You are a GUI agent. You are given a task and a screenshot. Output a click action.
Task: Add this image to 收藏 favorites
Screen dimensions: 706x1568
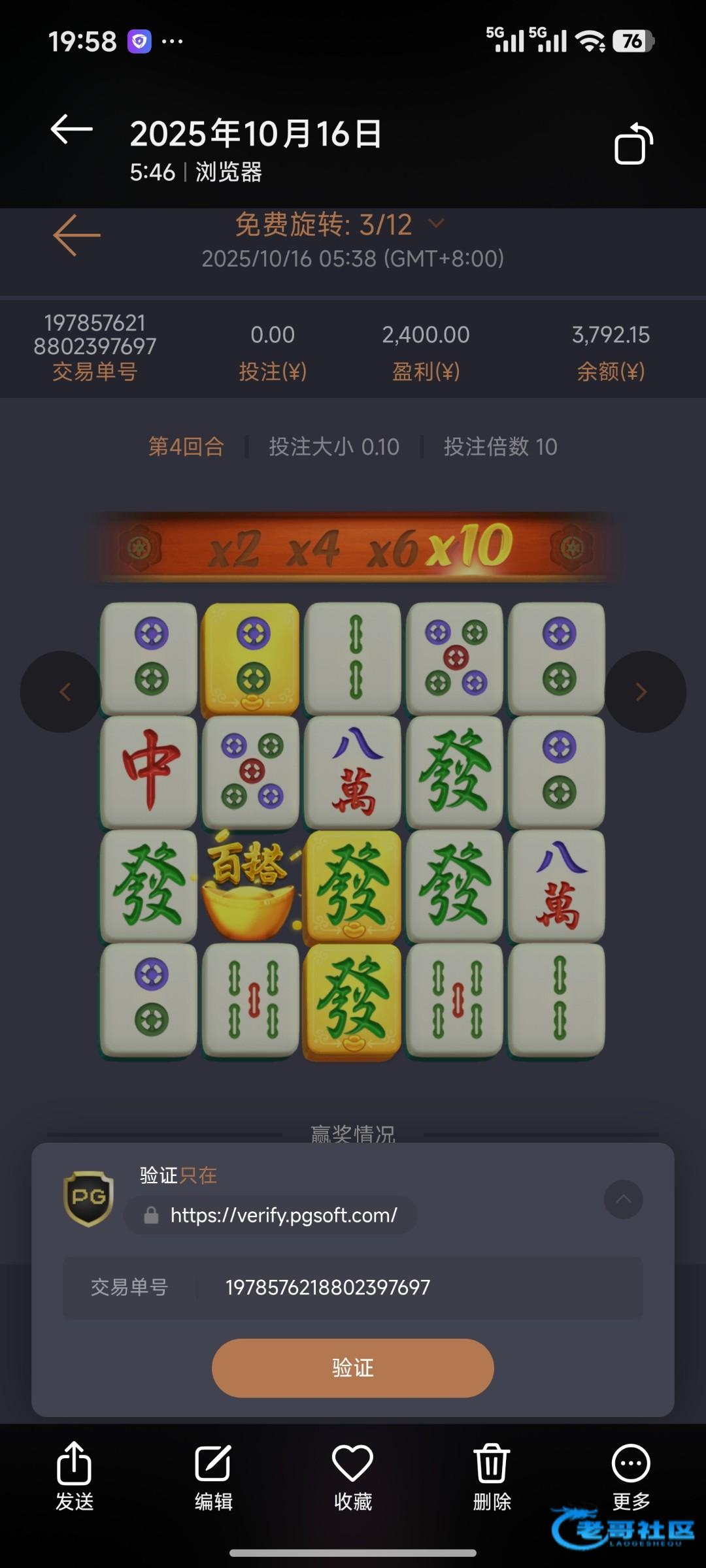(x=353, y=1476)
